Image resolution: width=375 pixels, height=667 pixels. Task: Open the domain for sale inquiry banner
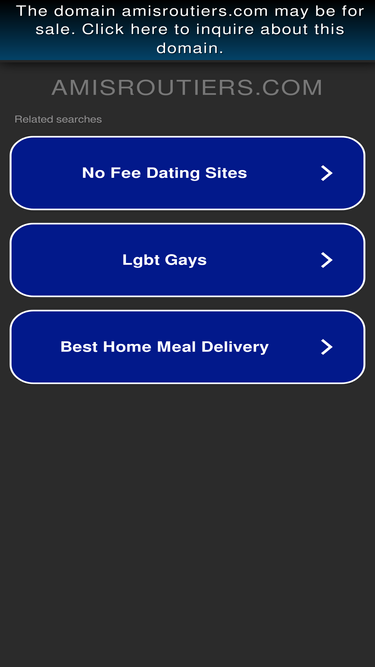click(x=188, y=30)
